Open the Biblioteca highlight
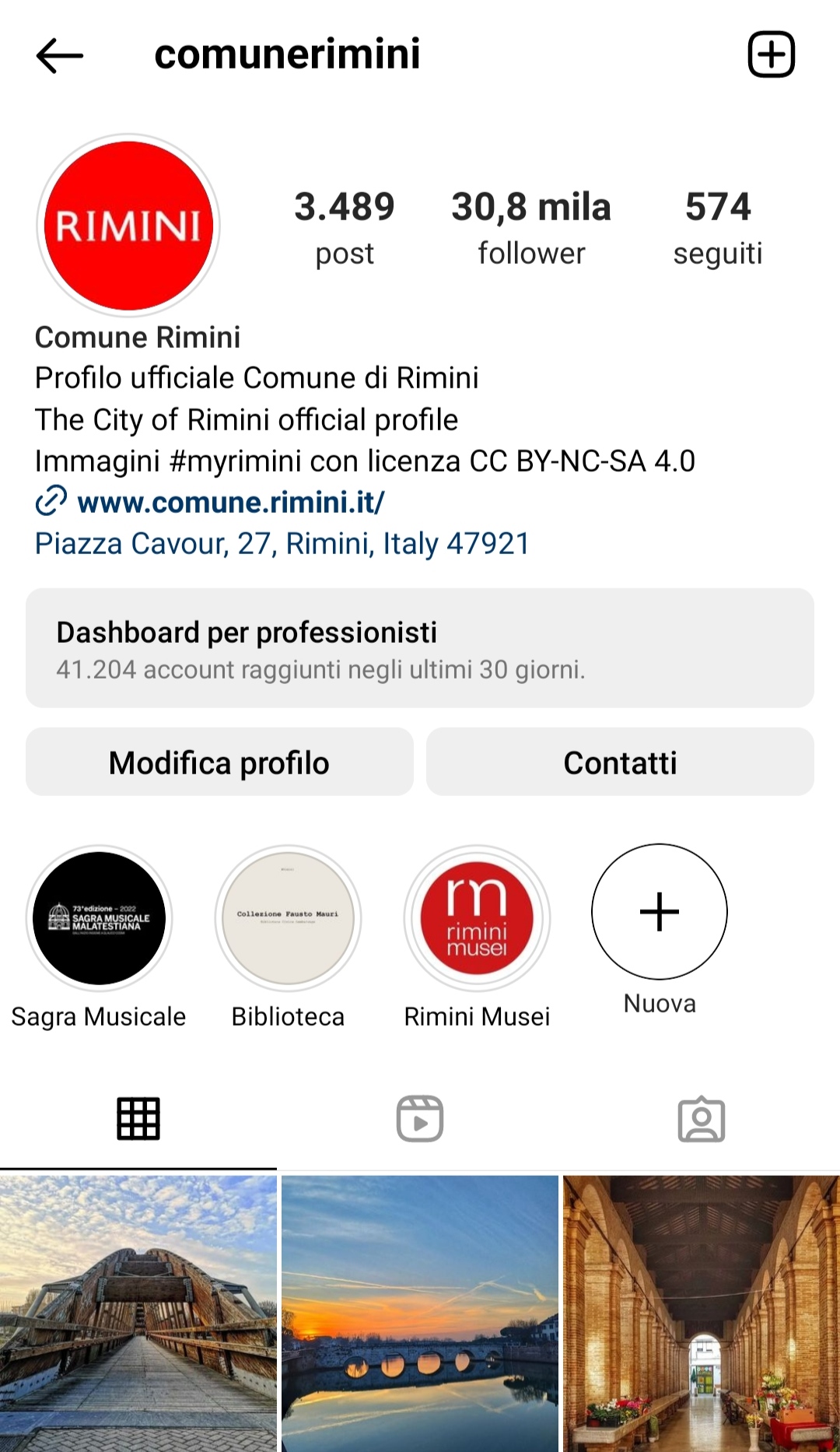Image resolution: width=840 pixels, height=1452 pixels. coord(288,918)
